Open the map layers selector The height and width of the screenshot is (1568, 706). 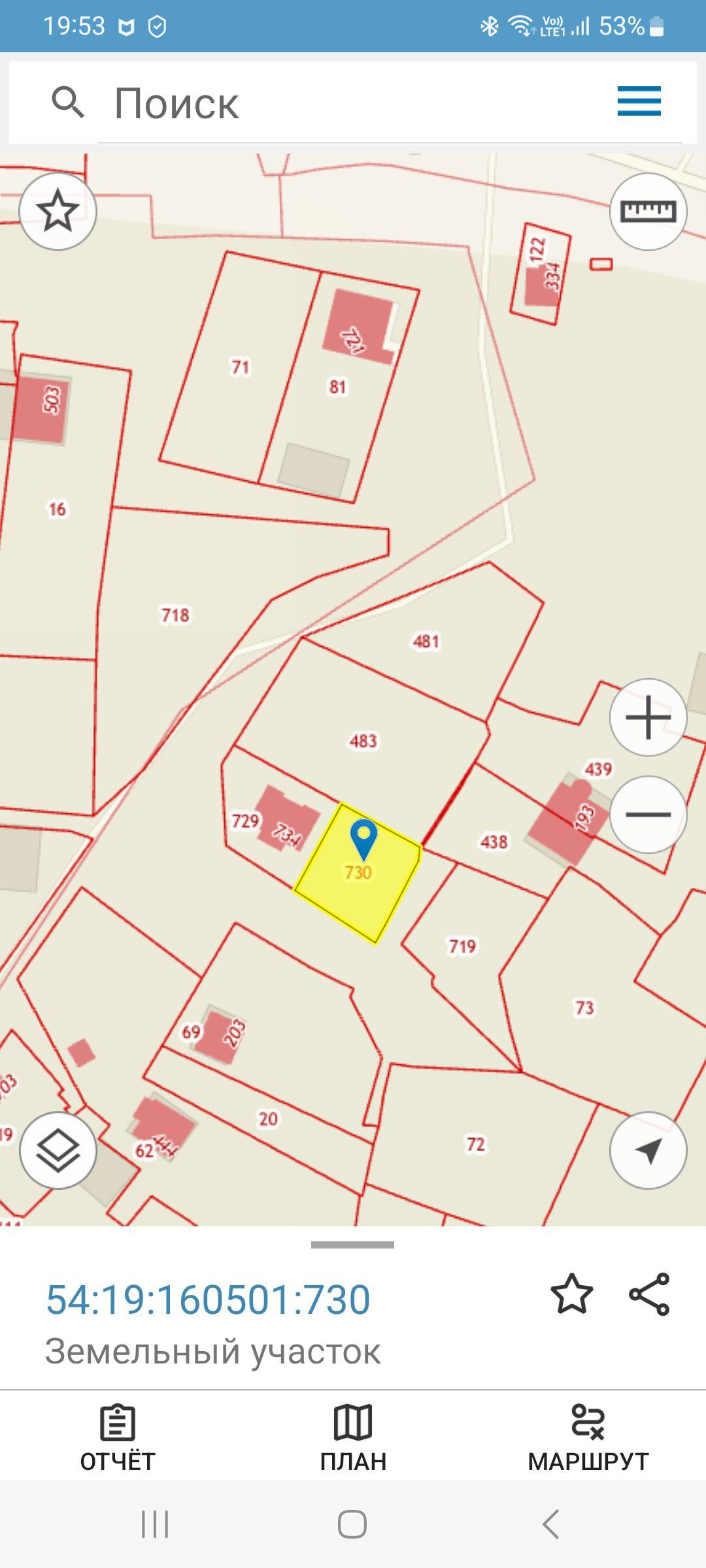click(x=58, y=1151)
